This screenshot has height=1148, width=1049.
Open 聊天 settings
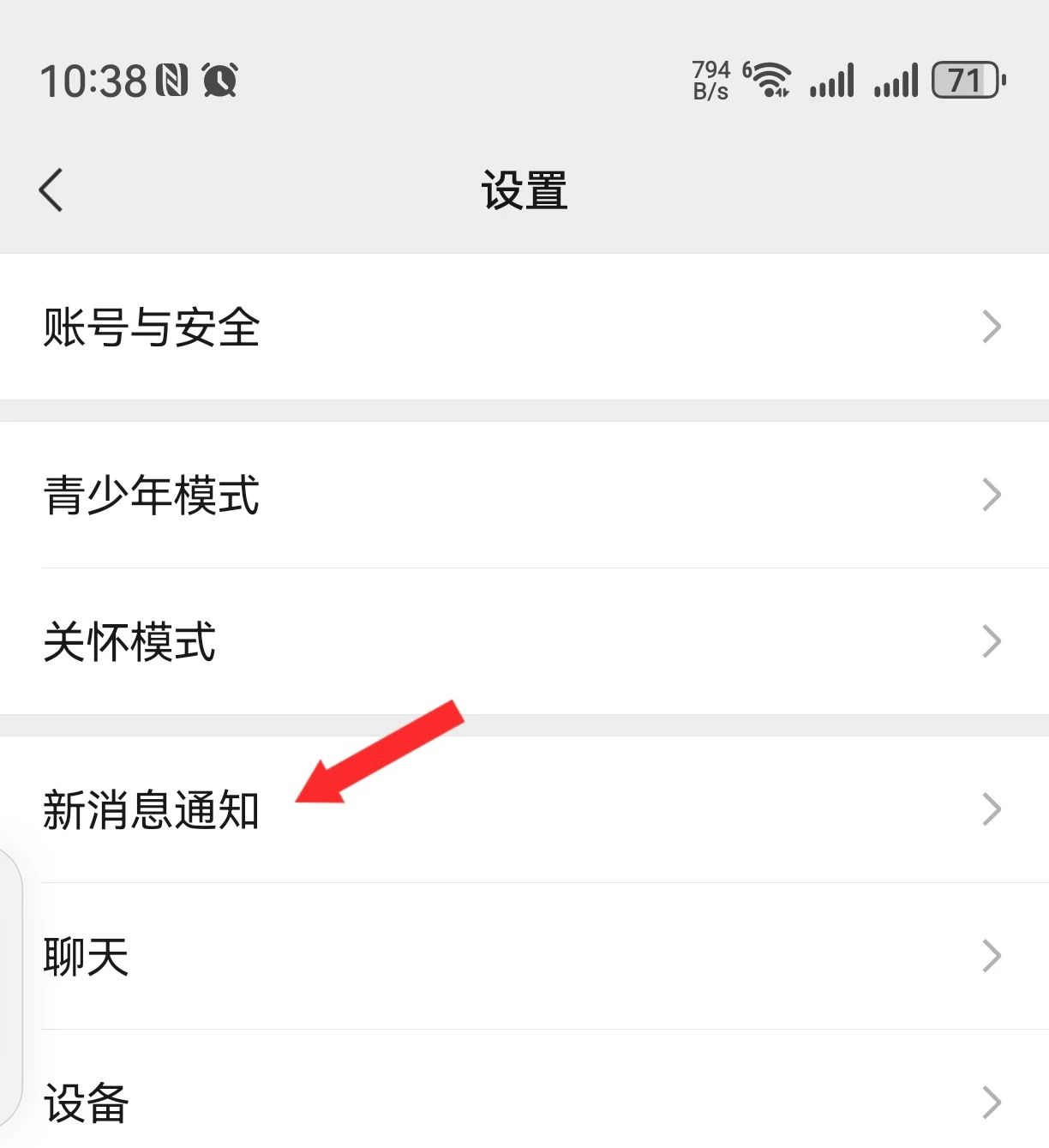click(524, 956)
